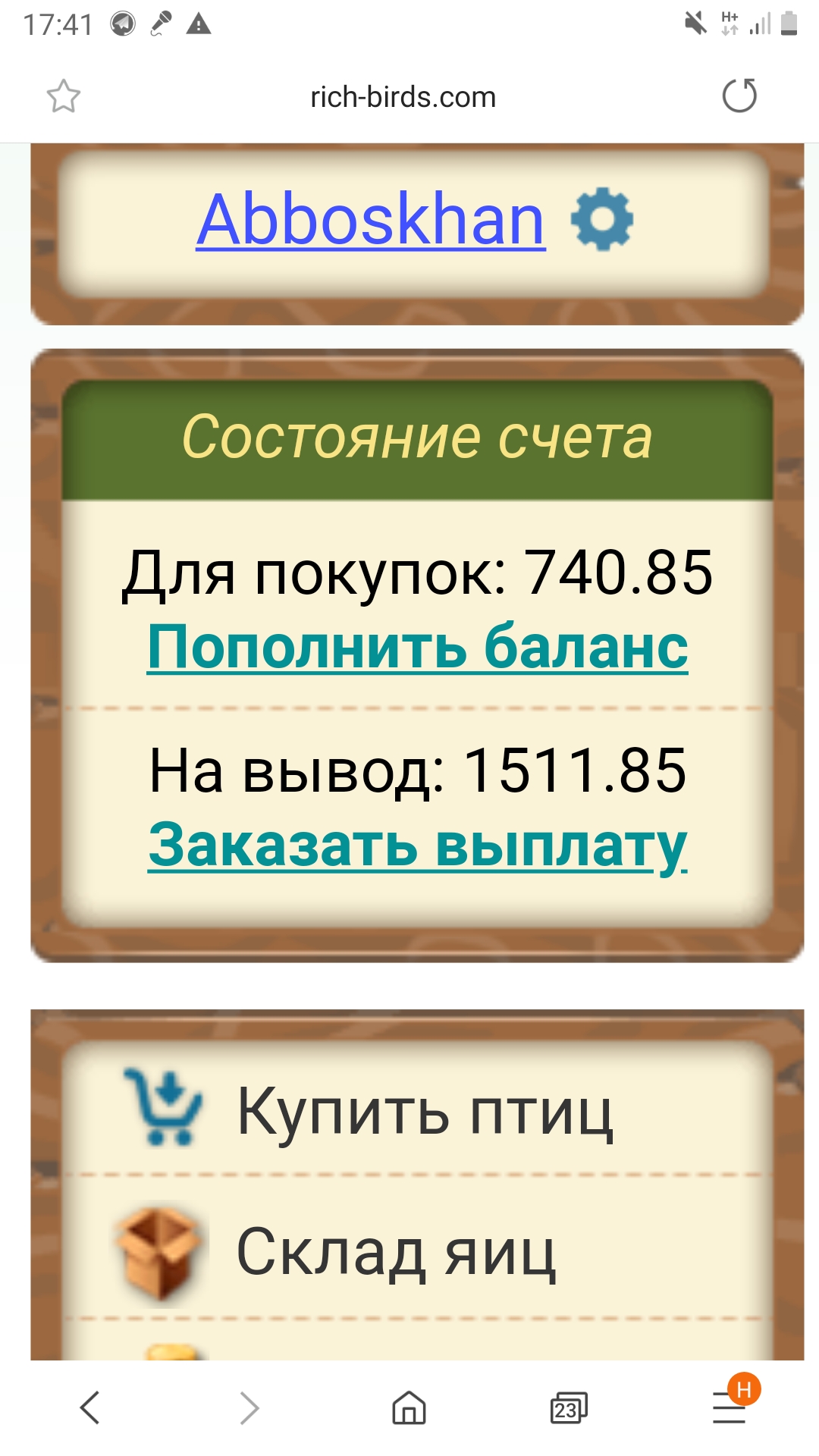Image resolution: width=819 pixels, height=1456 pixels.
Task: Open the Купить птиц menu item
Action: tap(423, 1111)
